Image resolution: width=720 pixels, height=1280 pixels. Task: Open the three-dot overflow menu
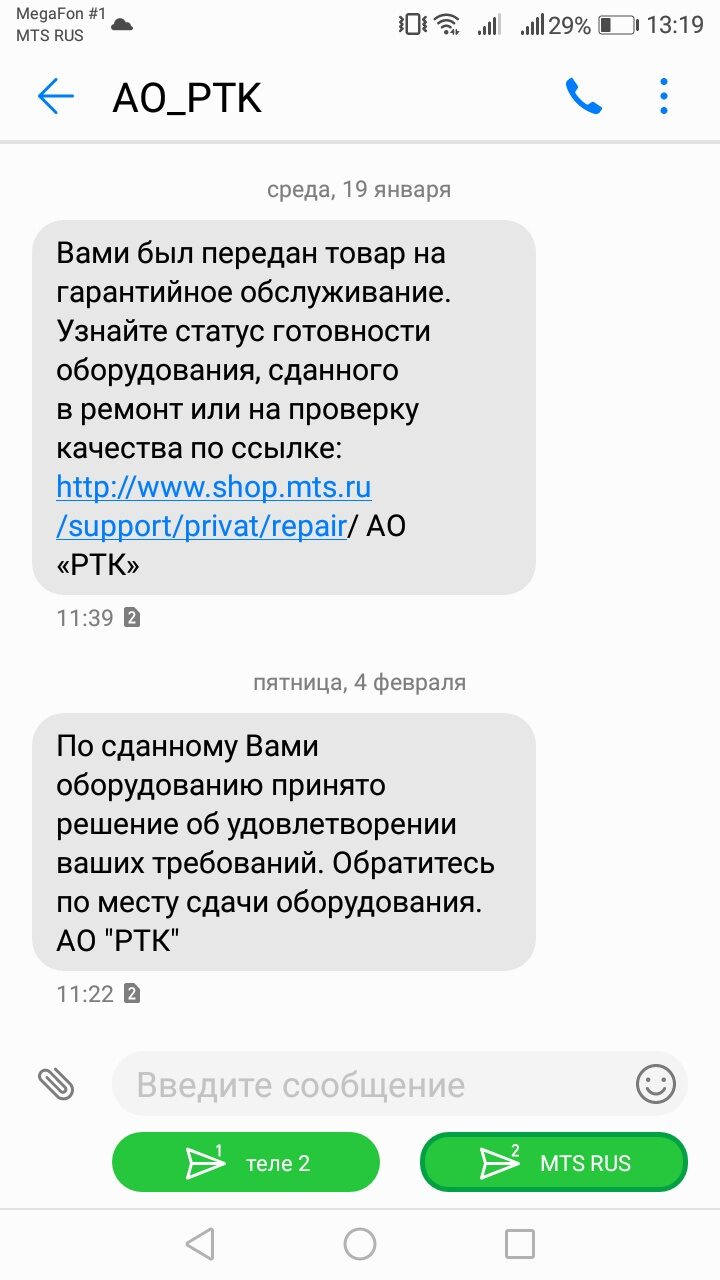coord(664,97)
